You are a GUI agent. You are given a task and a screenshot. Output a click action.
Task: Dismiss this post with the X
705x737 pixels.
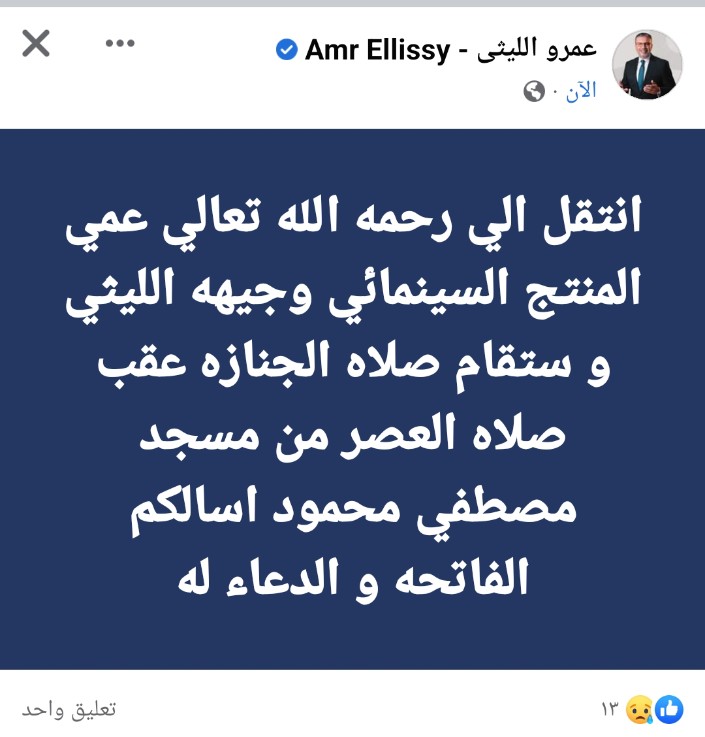click(x=36, y=44)
